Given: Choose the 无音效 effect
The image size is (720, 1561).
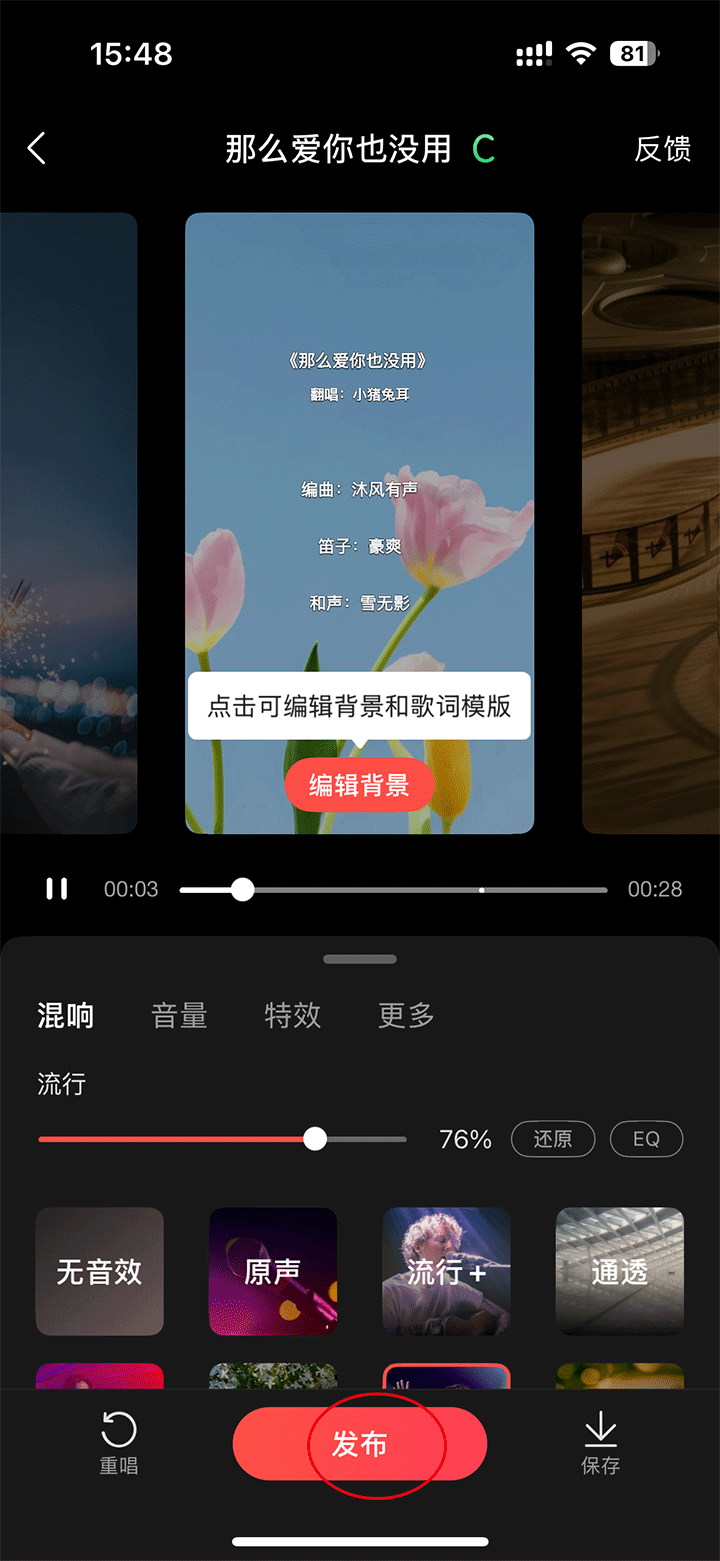Looking at the screenshot, I should [99, 1271].
